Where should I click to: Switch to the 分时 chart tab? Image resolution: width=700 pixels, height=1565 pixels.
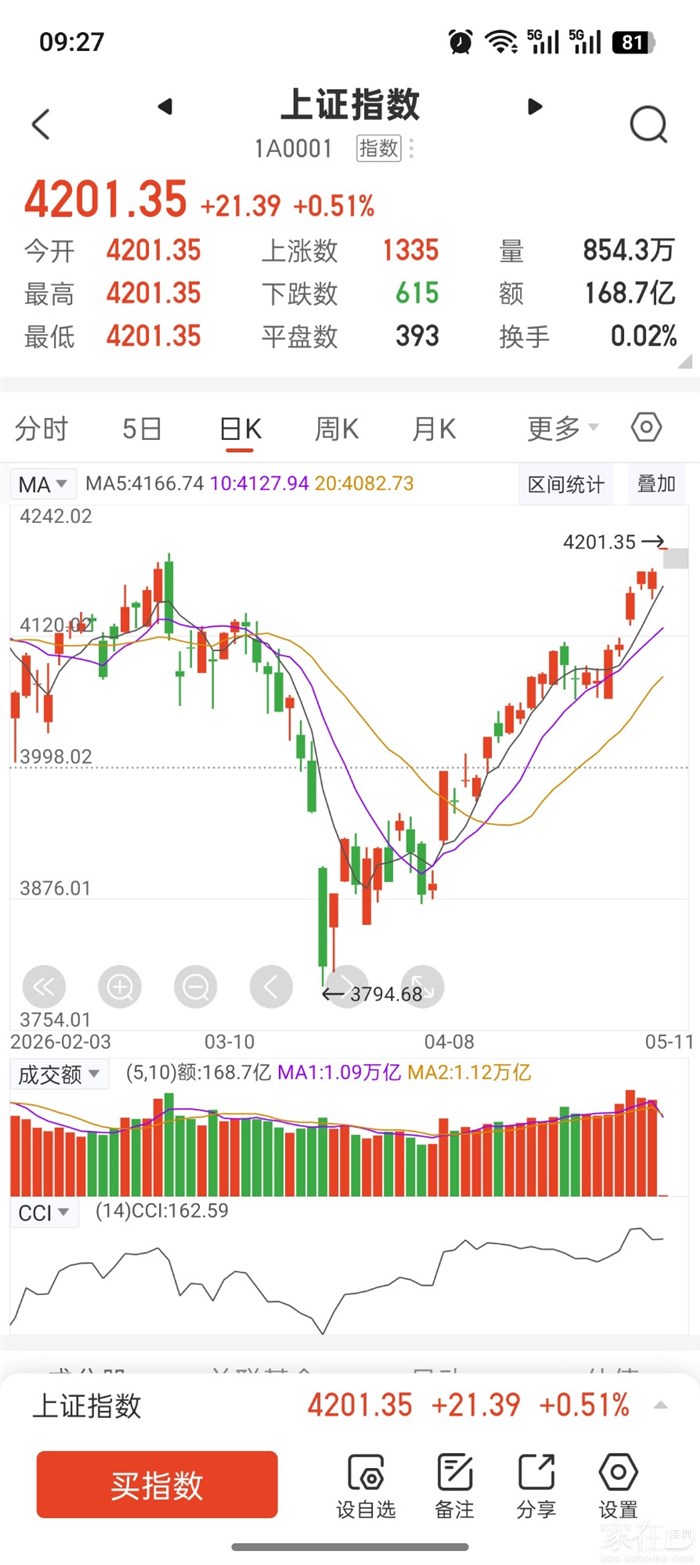click(x=41, y=429)
